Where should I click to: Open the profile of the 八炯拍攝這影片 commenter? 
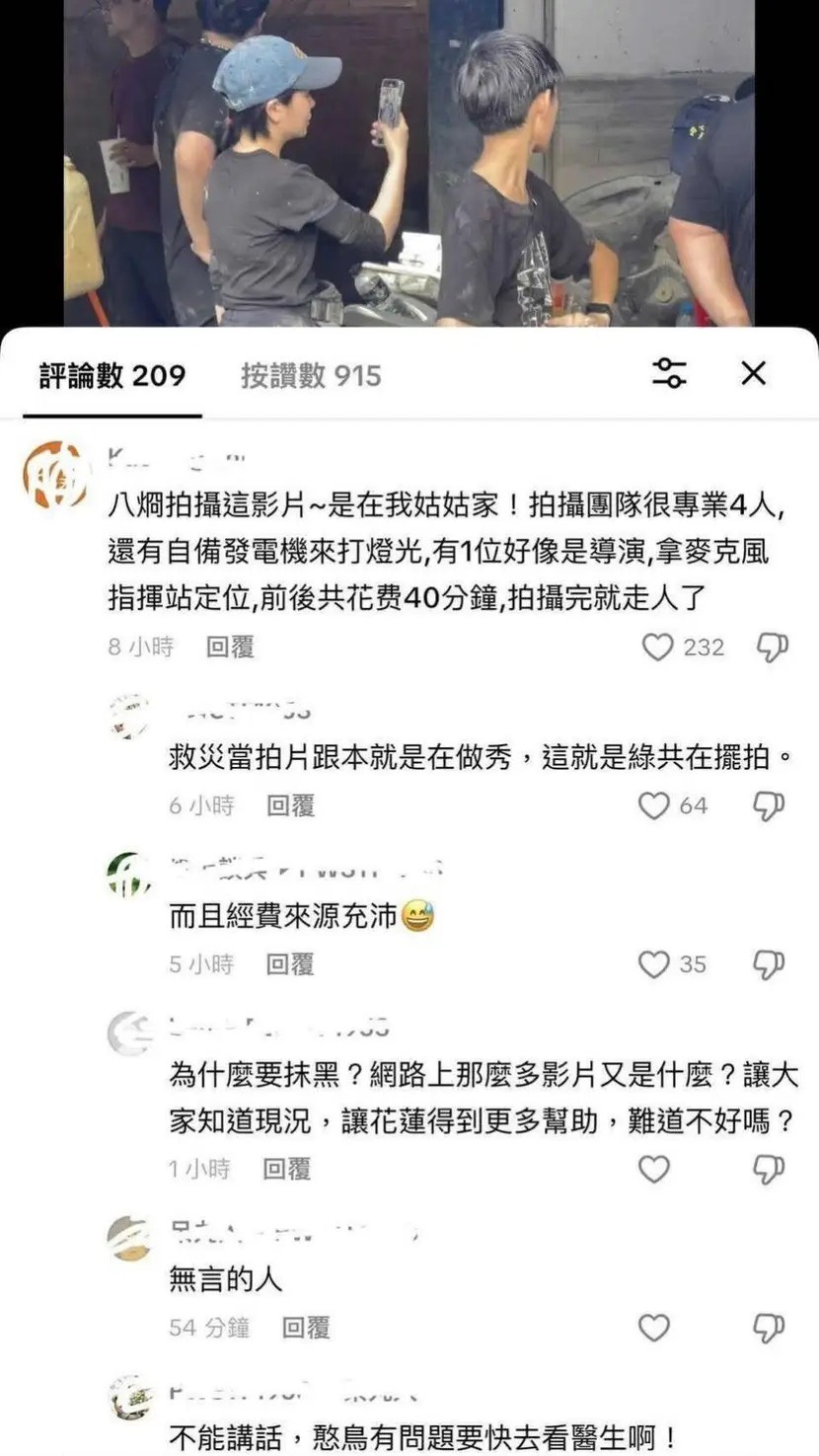55,475
